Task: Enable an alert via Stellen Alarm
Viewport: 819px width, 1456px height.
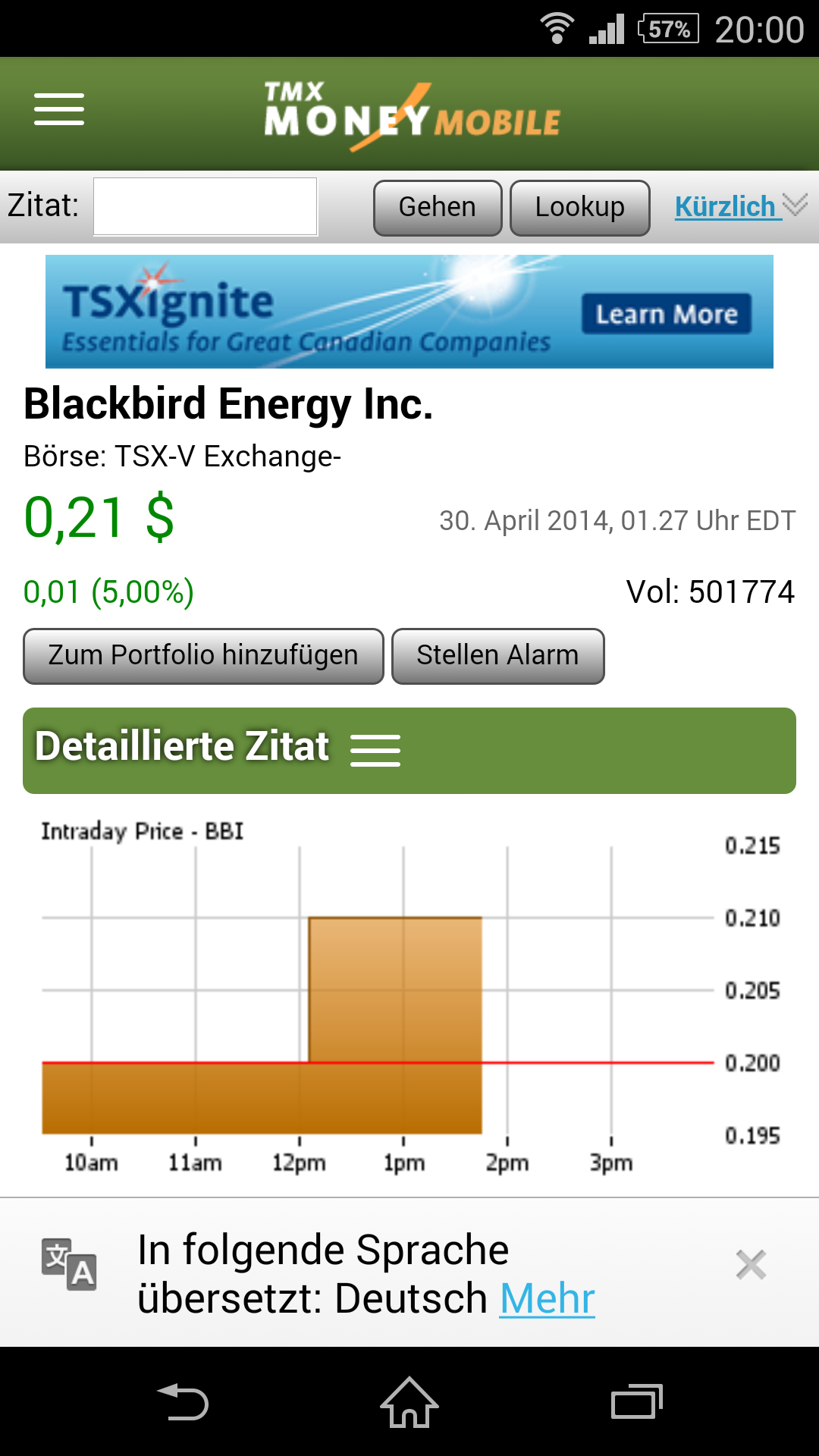Action: pyautogui.click(x=497, y=655)
